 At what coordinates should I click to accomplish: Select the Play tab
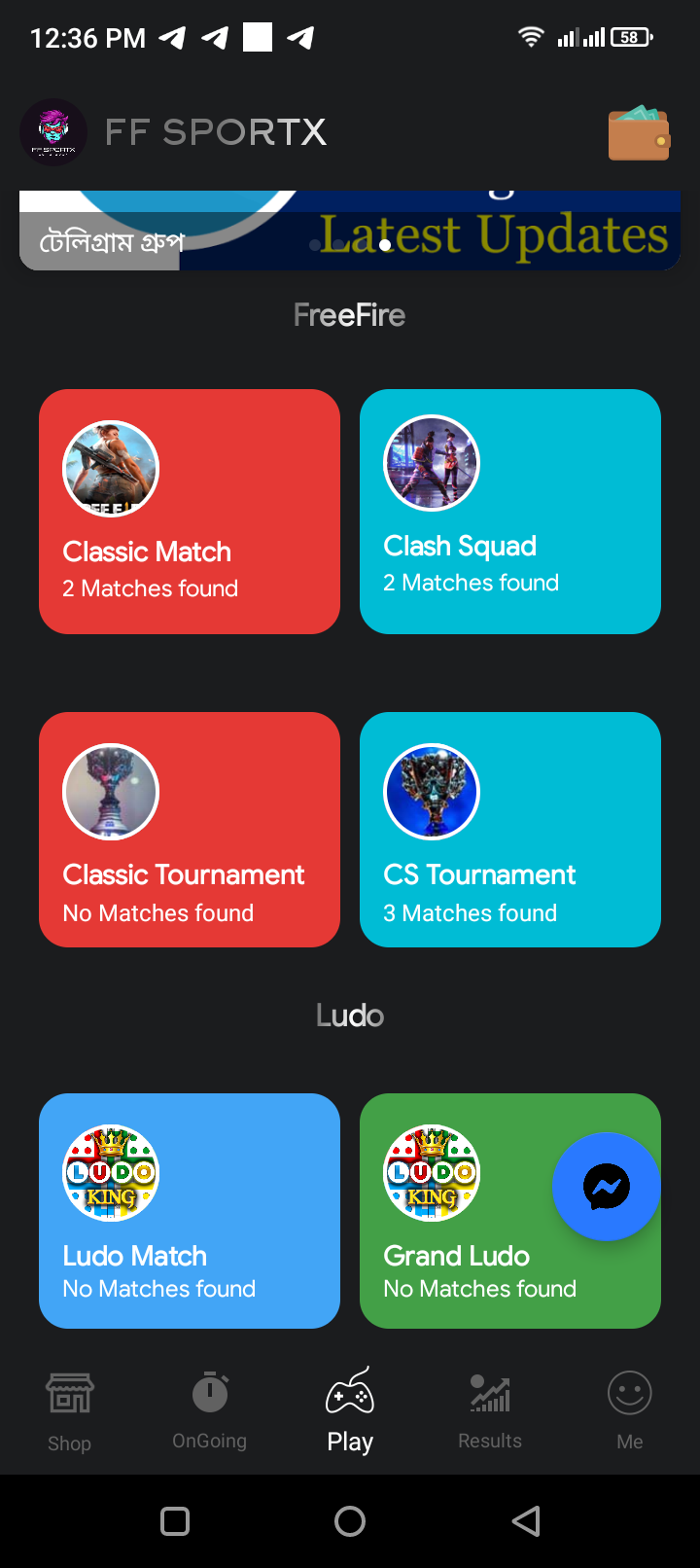pos(350,1412)
